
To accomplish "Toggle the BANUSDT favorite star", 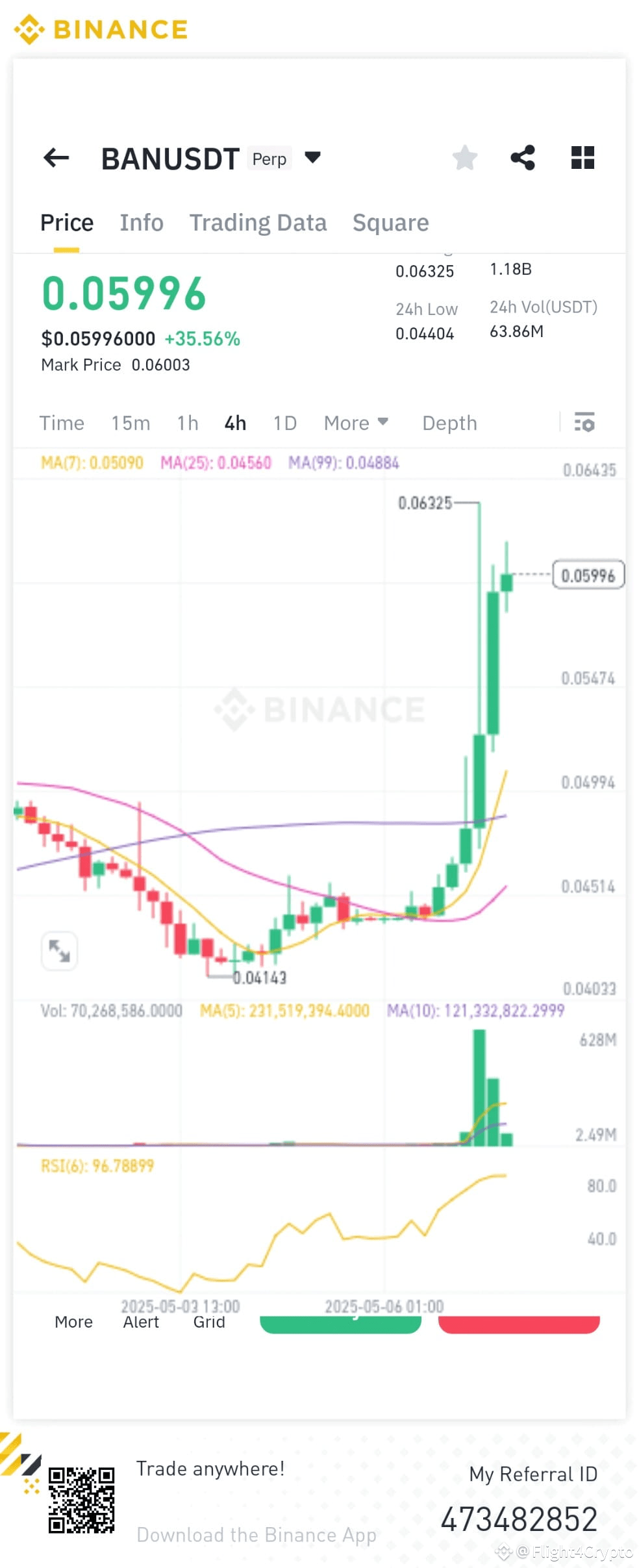I will coord(464,158).
